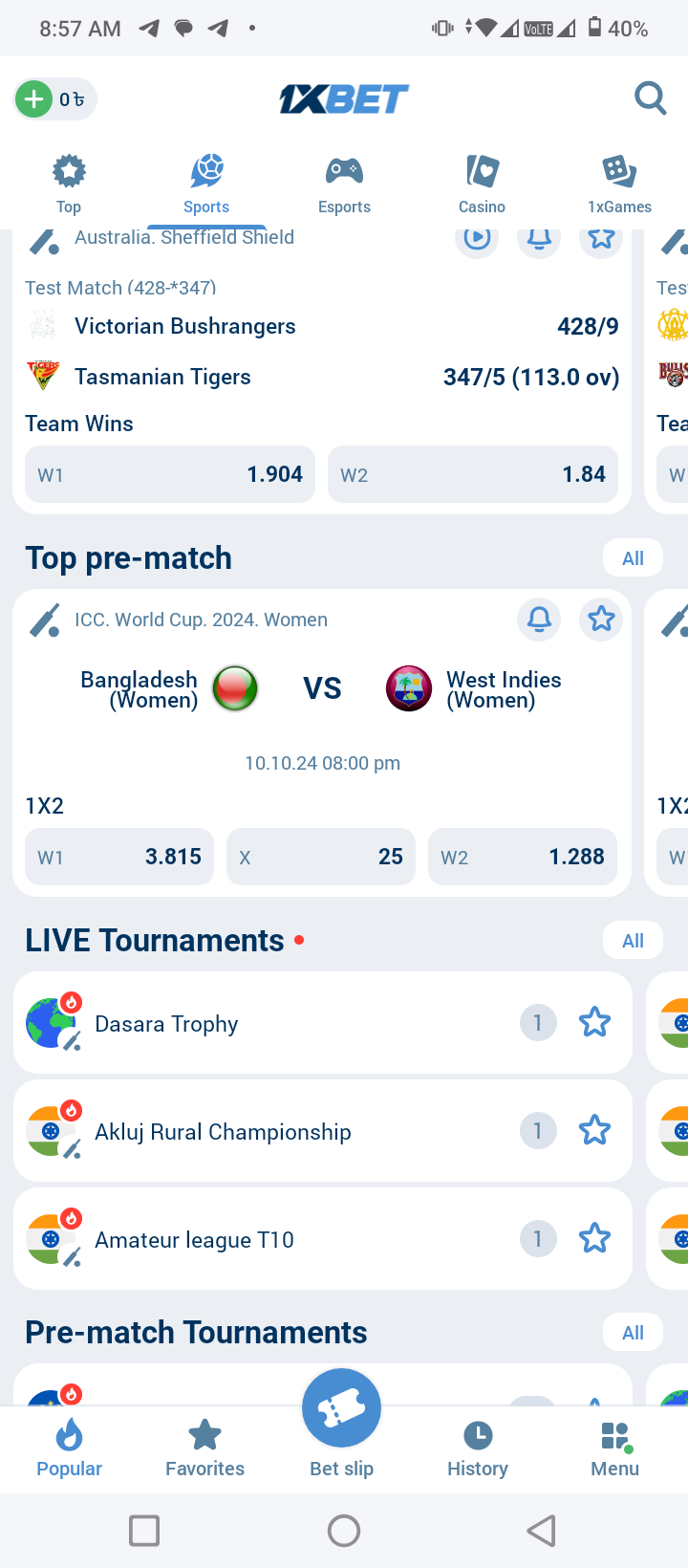Select W2 odds 1.84 for Tasmanian Tigers
Screen dimensions: 688x1568
click(473, 474)
